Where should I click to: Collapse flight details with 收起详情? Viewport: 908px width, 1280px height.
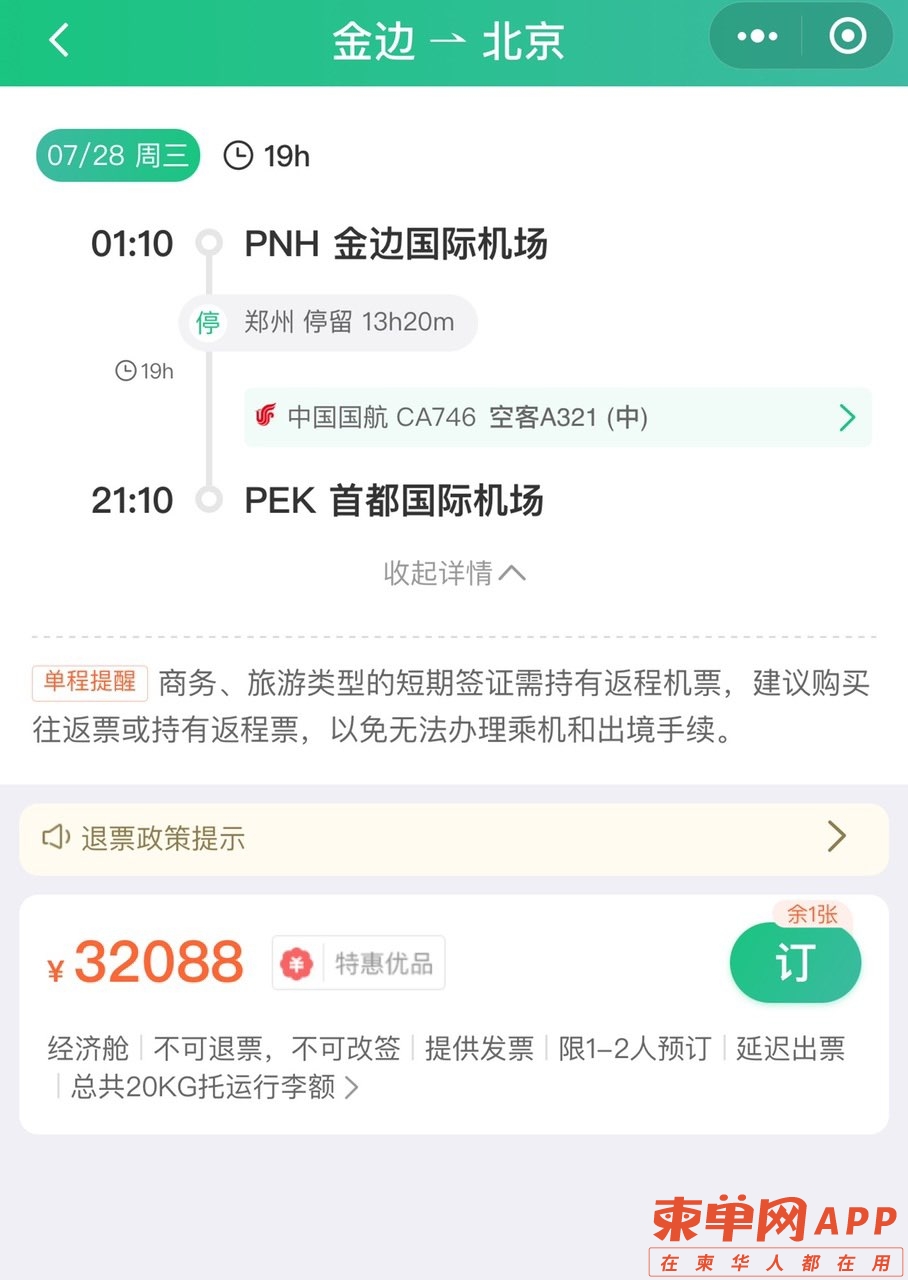pos(454,573)
